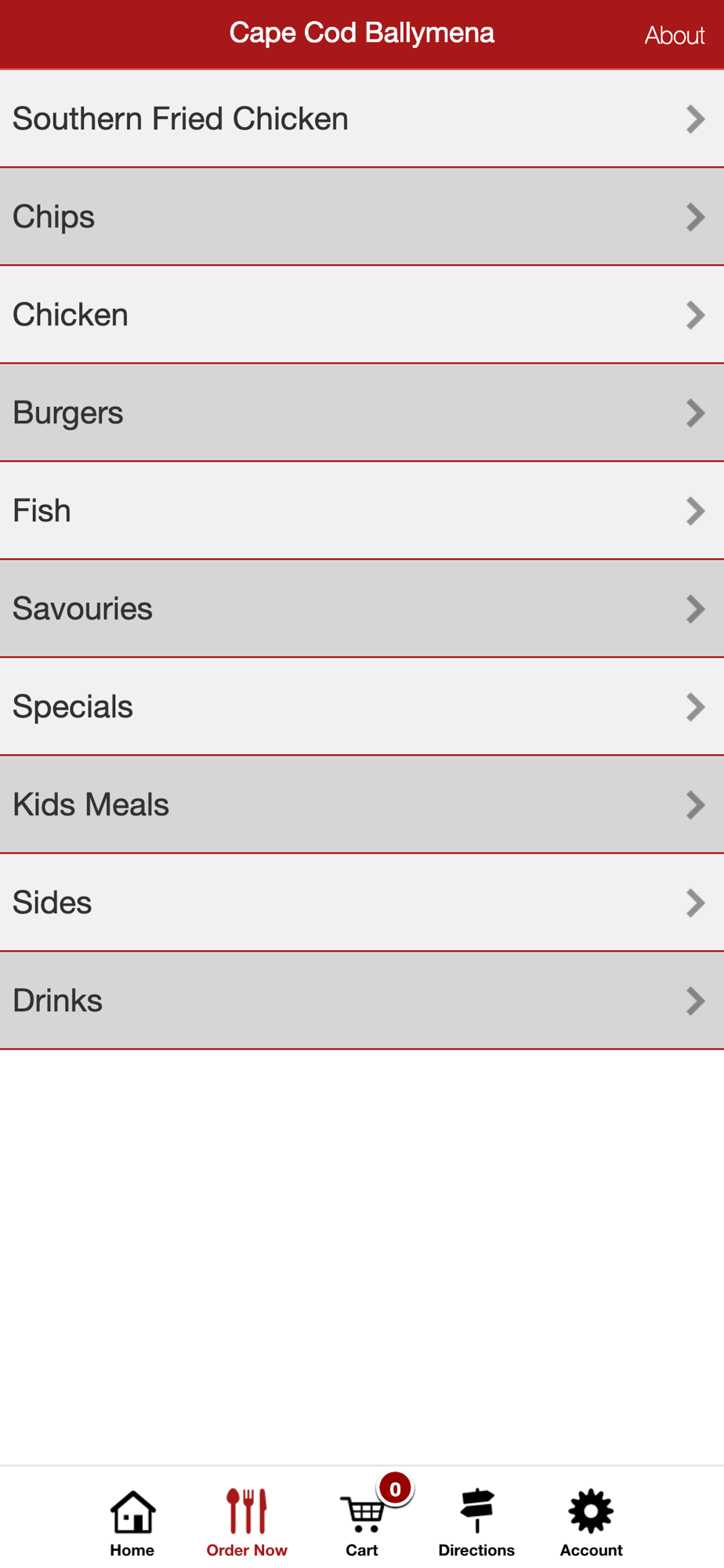Open the About page
The image size is (724, 1568).
[x=674, y=35]
